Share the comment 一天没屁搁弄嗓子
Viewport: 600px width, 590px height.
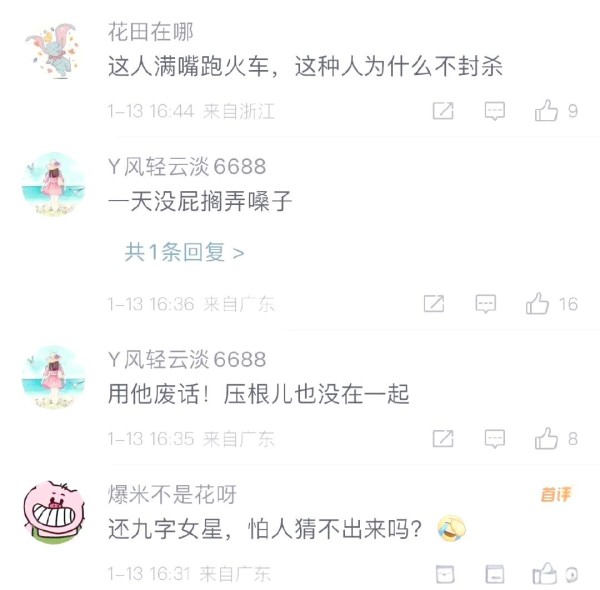coord(434,303)
